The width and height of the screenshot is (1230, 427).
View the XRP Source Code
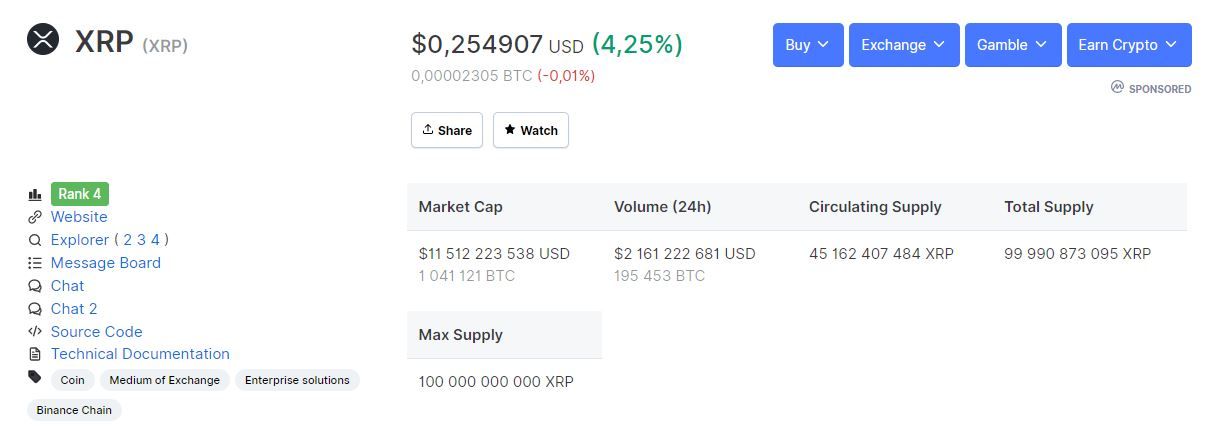tap(96, 332)
